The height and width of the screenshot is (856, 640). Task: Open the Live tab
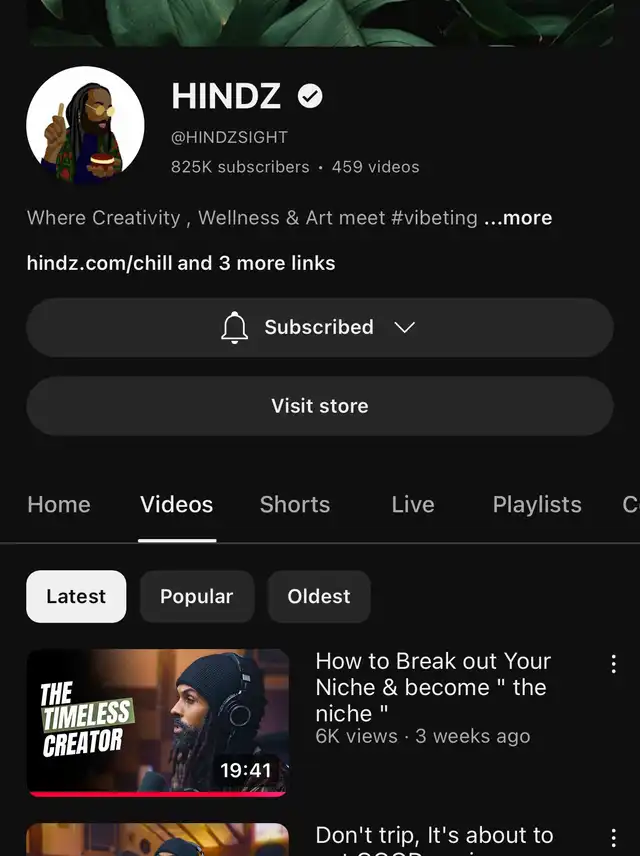coord(413,505)
